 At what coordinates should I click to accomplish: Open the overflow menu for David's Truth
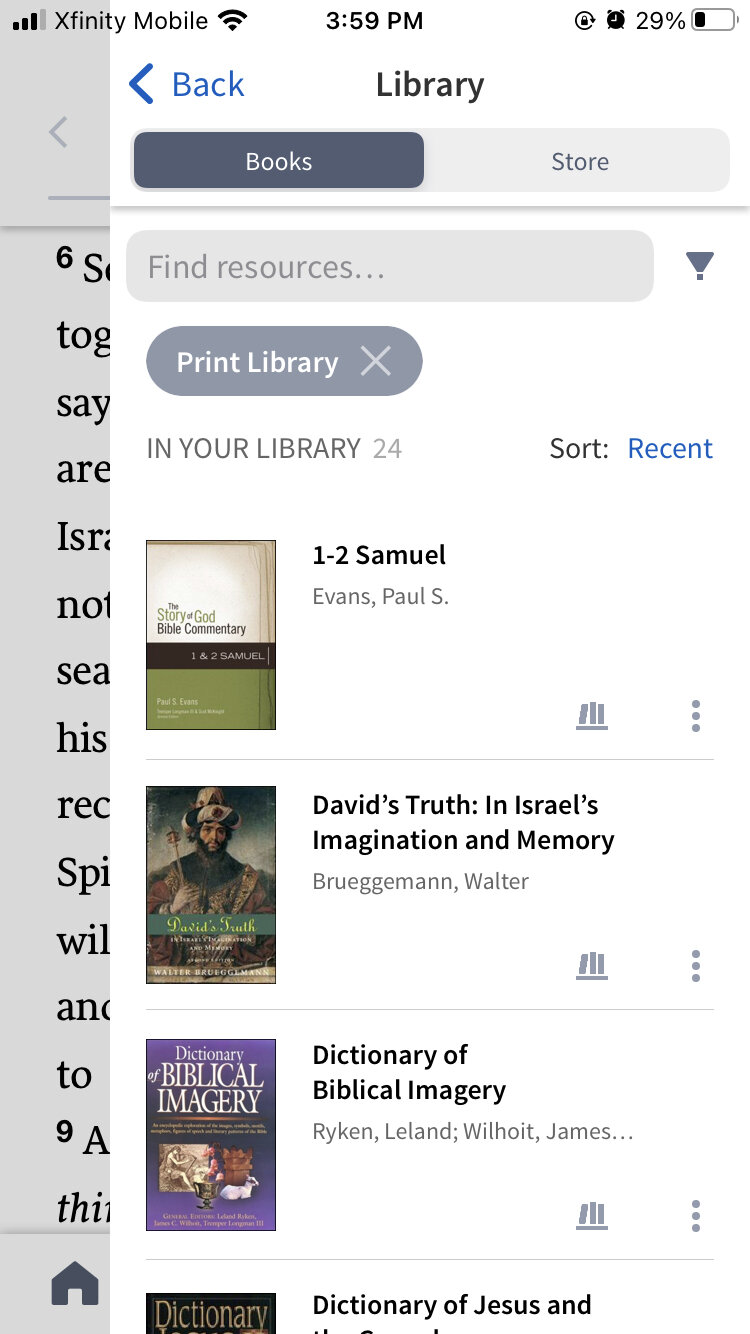695,965
